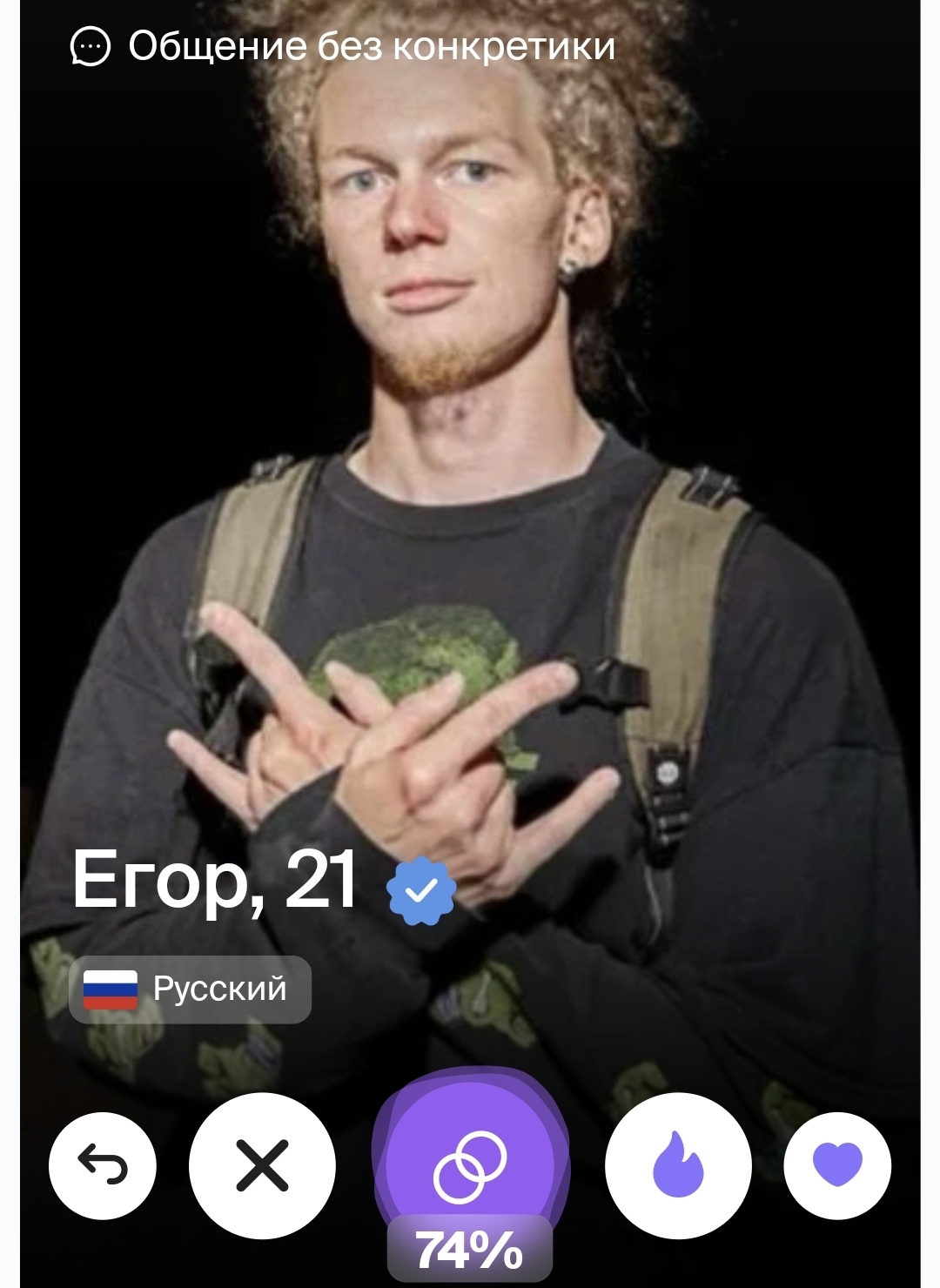Undo the last swipe with the back arrow
This screenshot has width=940, height=1288.
pyautogui.click(x=103, y=1165)
